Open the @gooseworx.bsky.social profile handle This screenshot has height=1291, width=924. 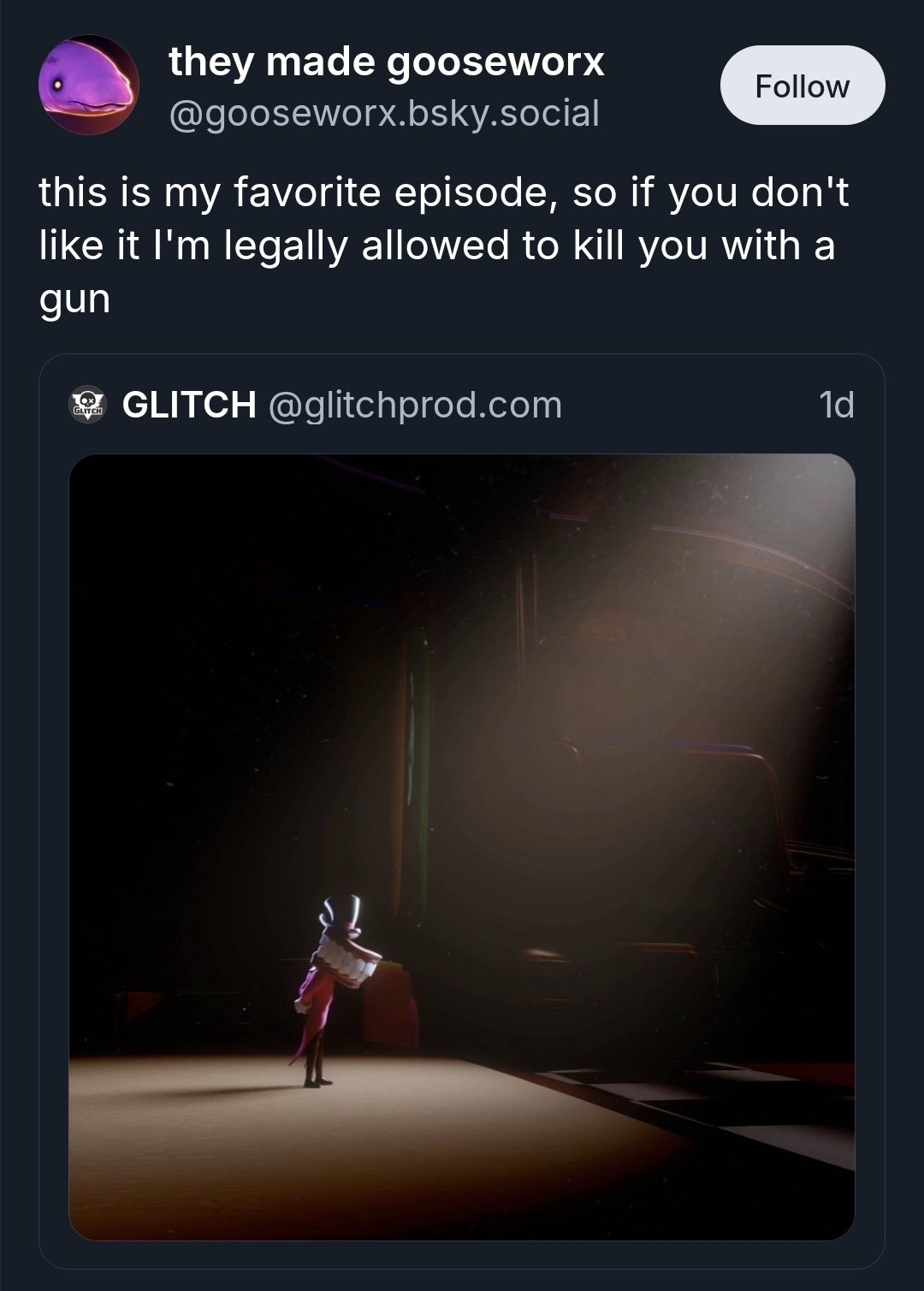[x=384, y=114]
